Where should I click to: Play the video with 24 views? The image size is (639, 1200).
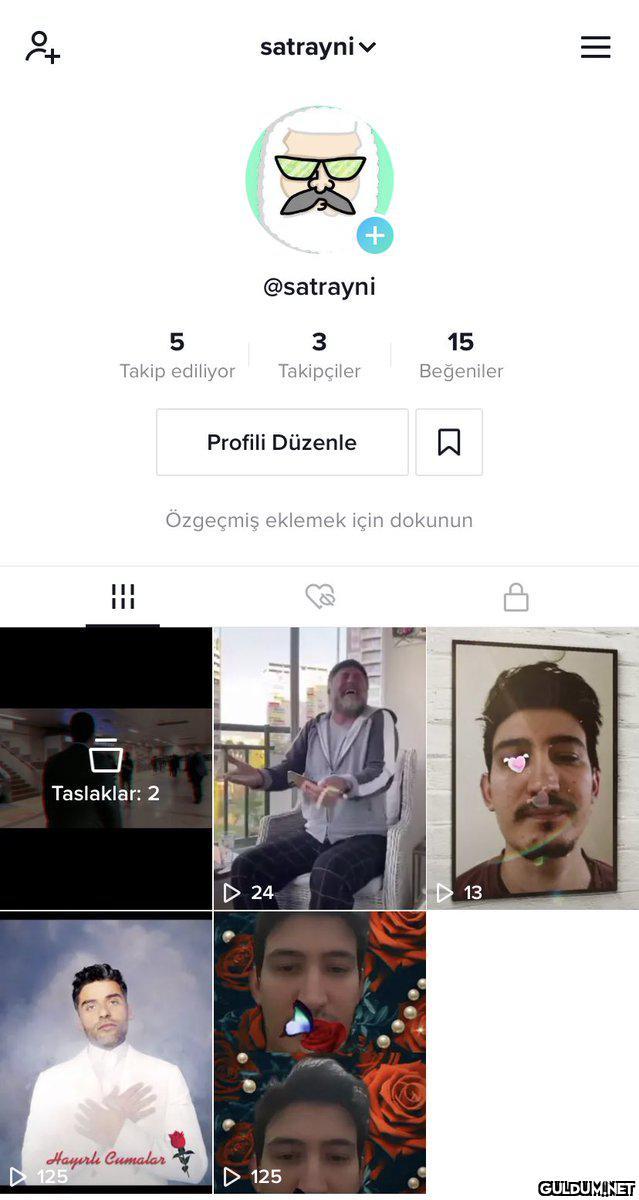point(319,768)
